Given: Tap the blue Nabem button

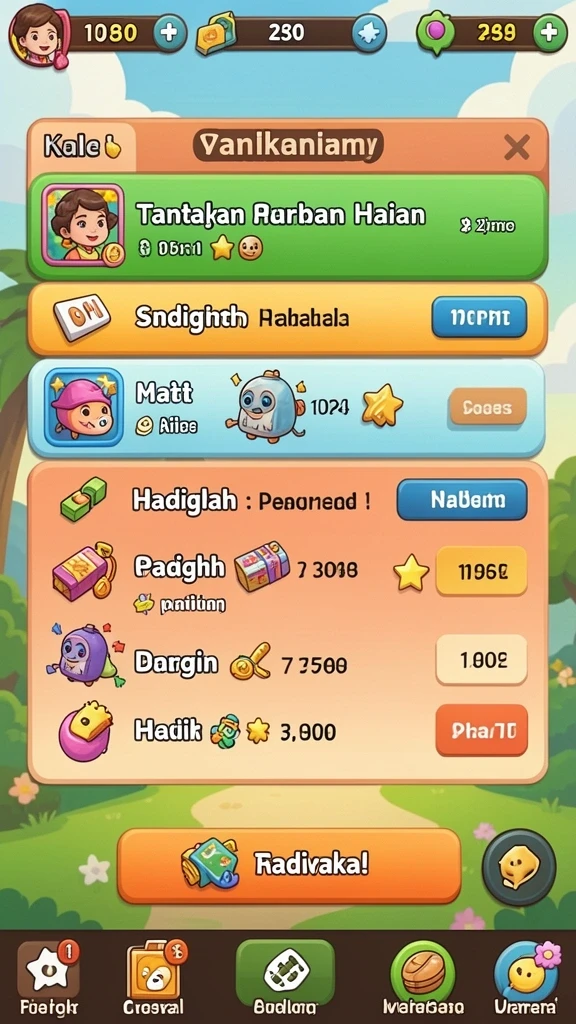Looking at the screenshot, I should pyautogui.click(x=462, y=500).
